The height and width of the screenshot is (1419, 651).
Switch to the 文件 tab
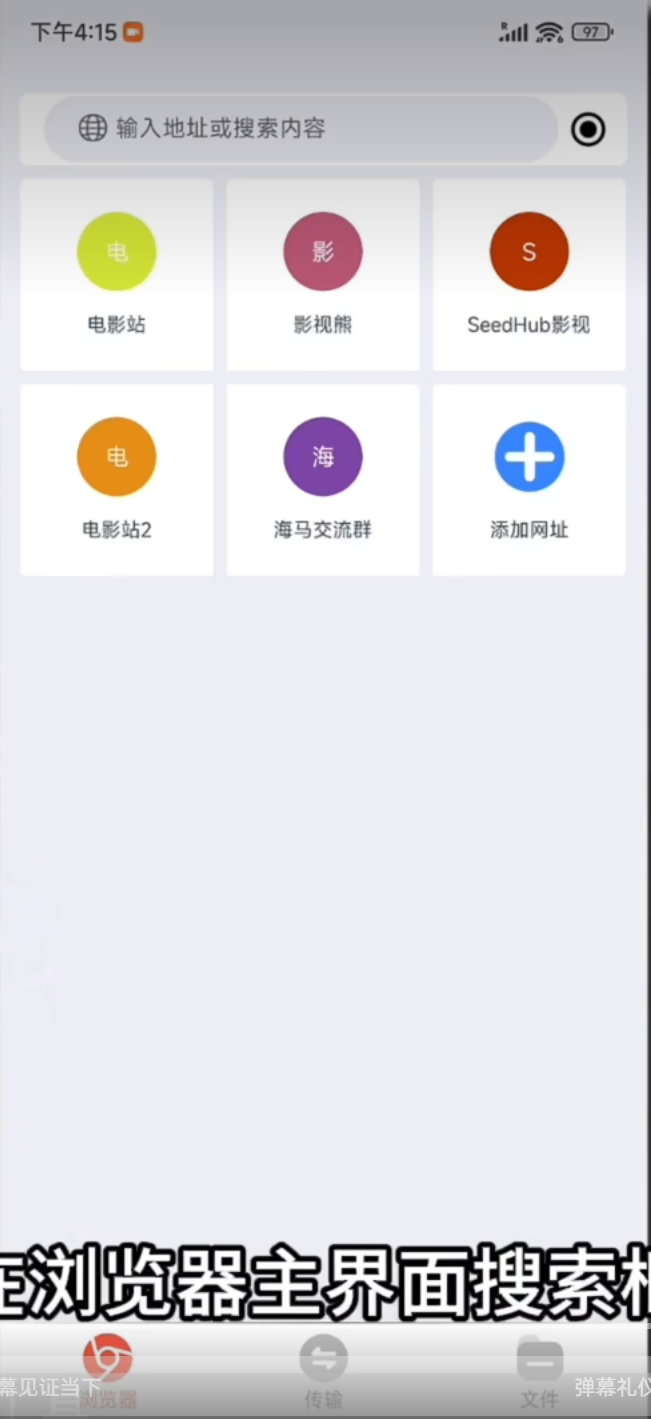(x=539, y=1371)
